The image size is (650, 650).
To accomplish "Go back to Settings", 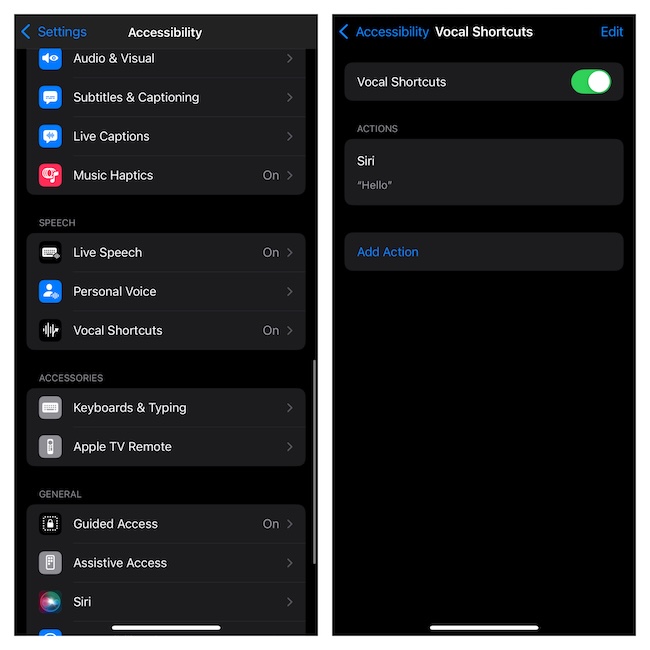I will point(54,32).
